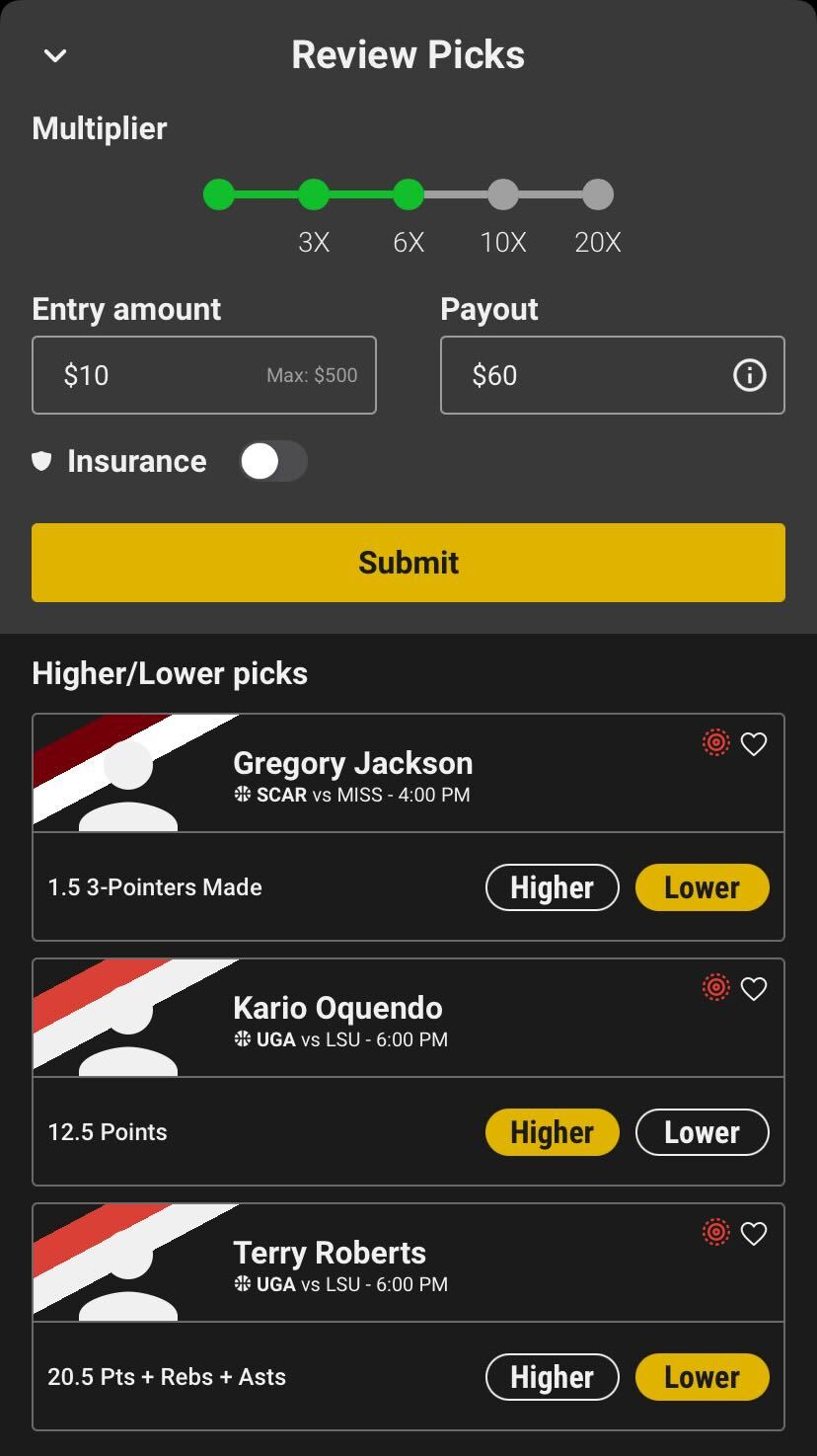The image size is (817, 1456).
Task: Enable the Insurance switch
Action: click(273, 461)
